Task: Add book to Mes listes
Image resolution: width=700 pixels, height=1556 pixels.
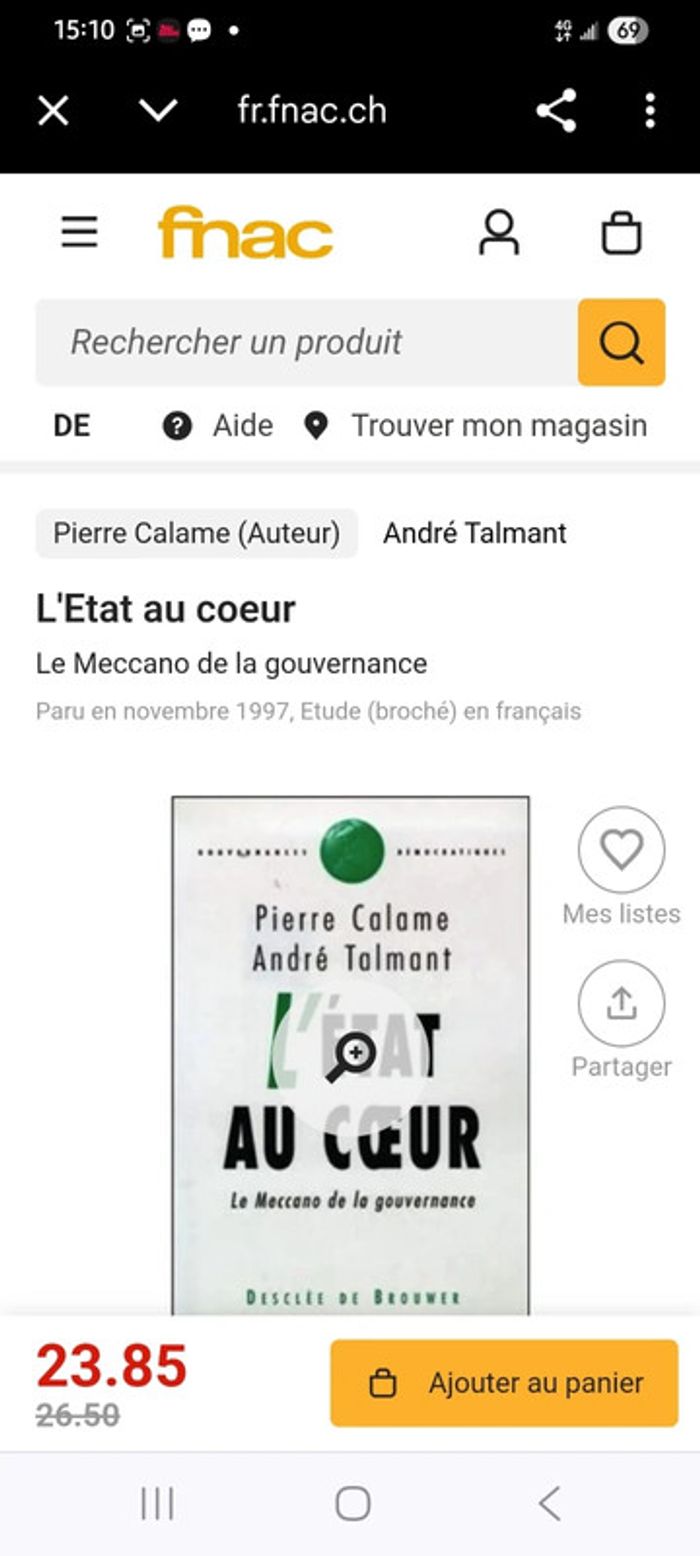Action: point(621,850)
